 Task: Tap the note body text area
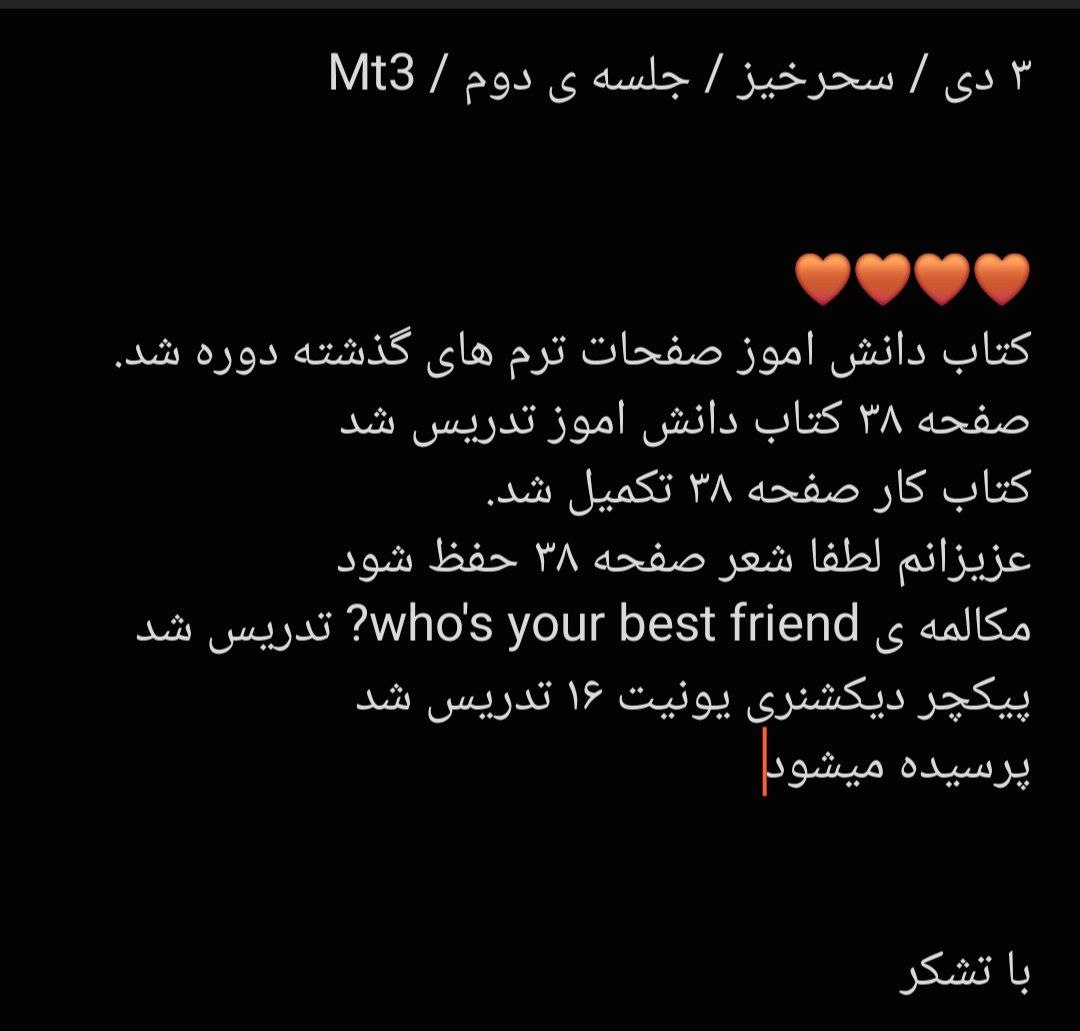click(x=580, y=560)
